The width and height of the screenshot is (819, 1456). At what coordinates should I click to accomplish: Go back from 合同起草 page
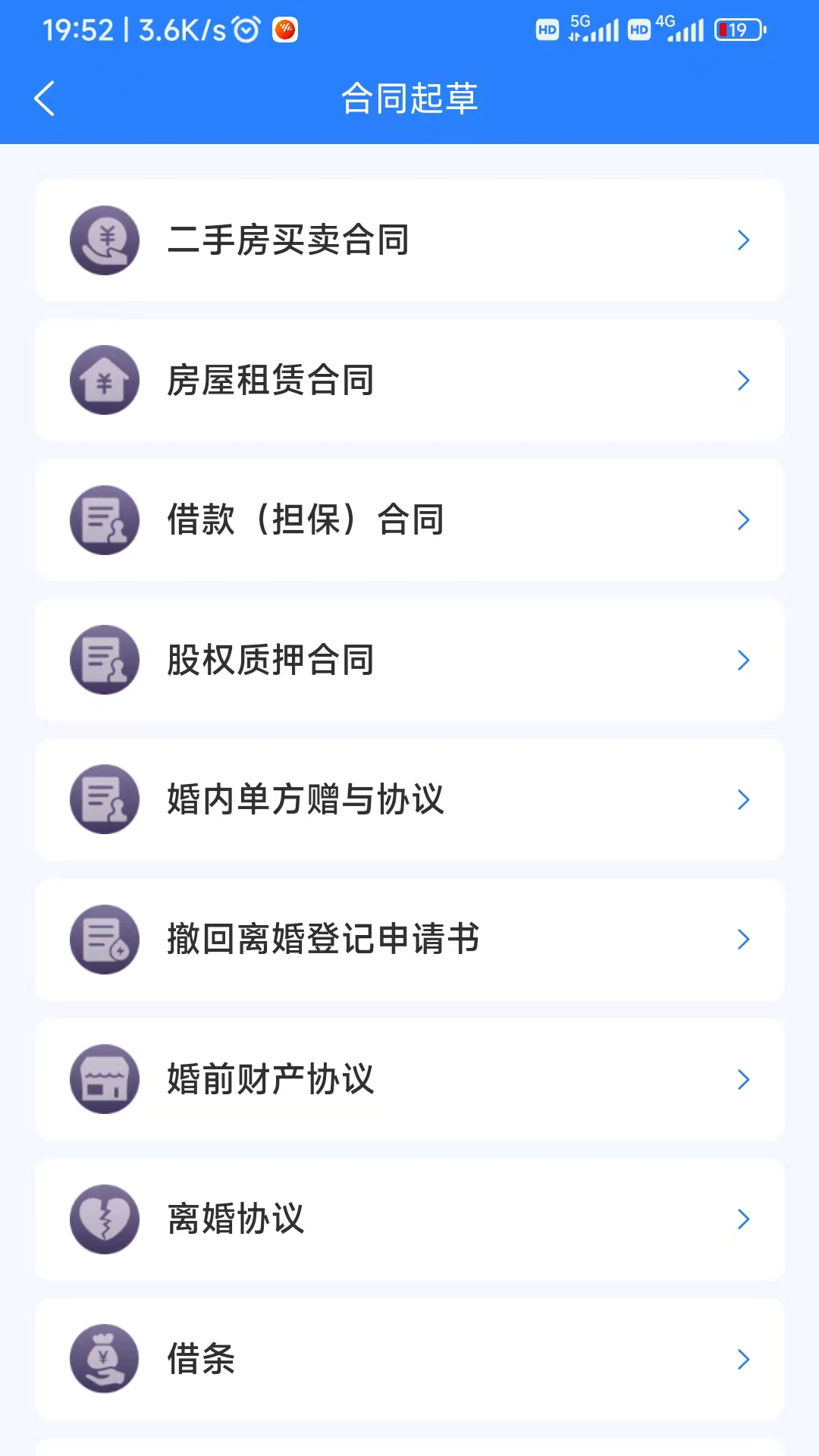coord(45,99)
